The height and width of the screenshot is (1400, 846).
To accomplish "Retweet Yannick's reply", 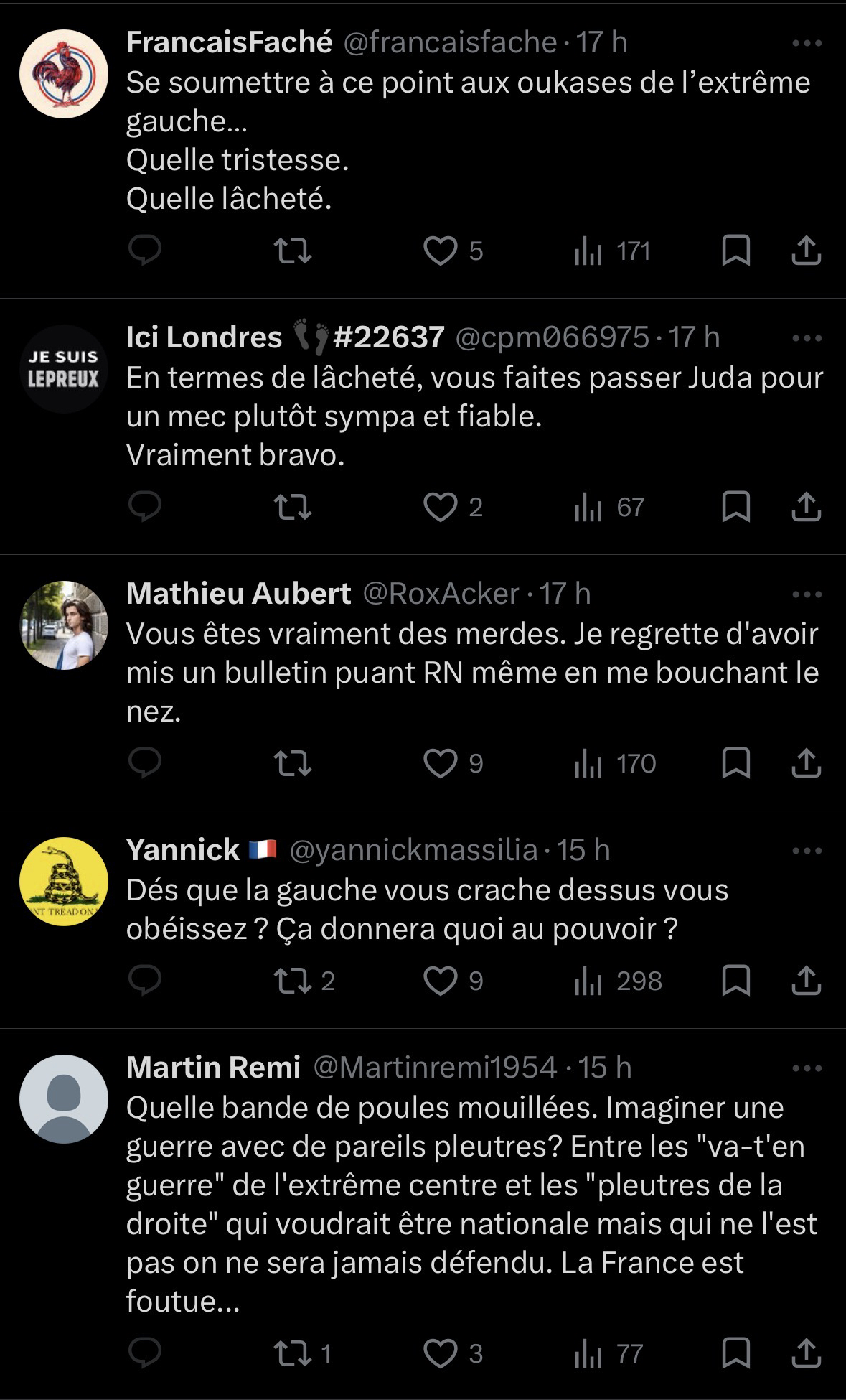I will pyautogui.click(x=293, y=981).
